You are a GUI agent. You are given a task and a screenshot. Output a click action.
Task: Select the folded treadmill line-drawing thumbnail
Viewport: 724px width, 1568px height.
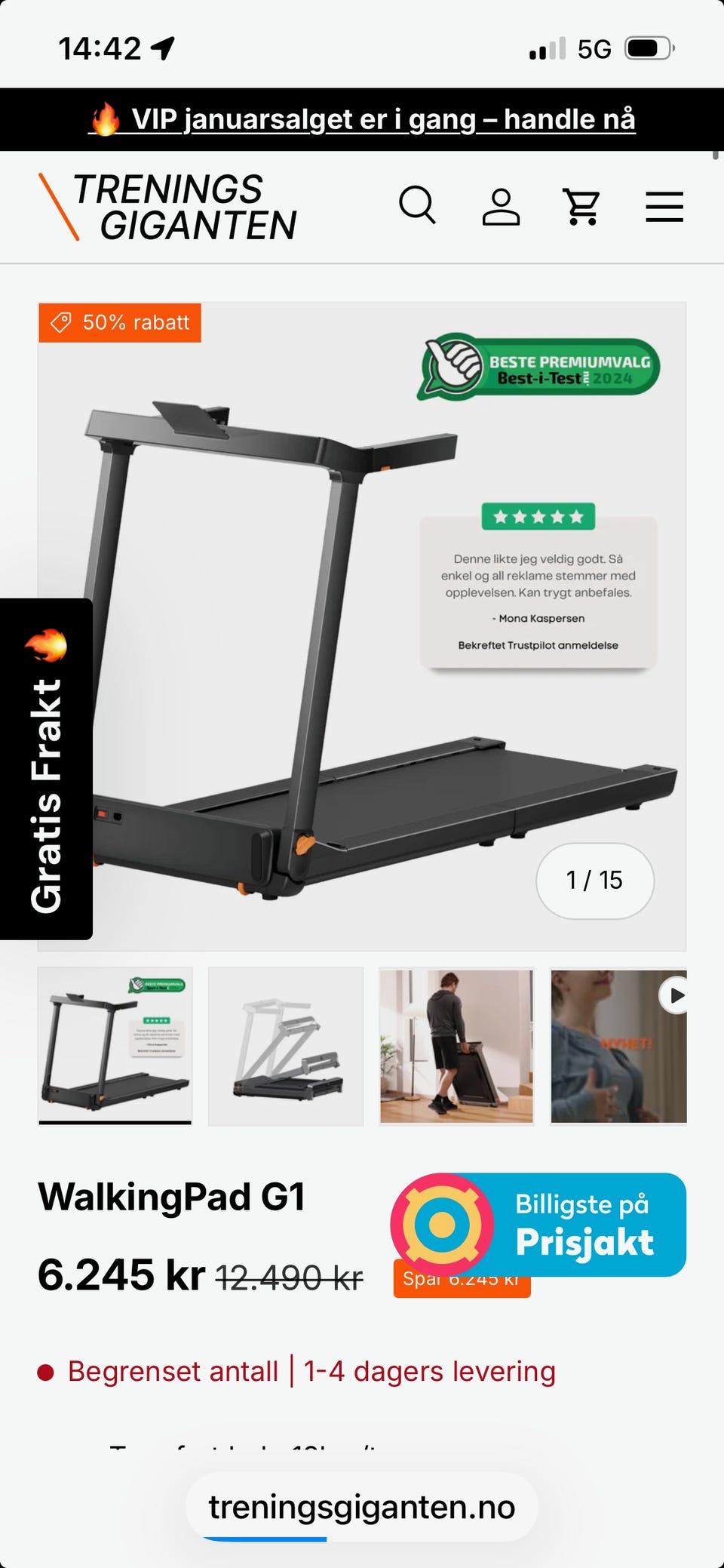[286, 1045]
